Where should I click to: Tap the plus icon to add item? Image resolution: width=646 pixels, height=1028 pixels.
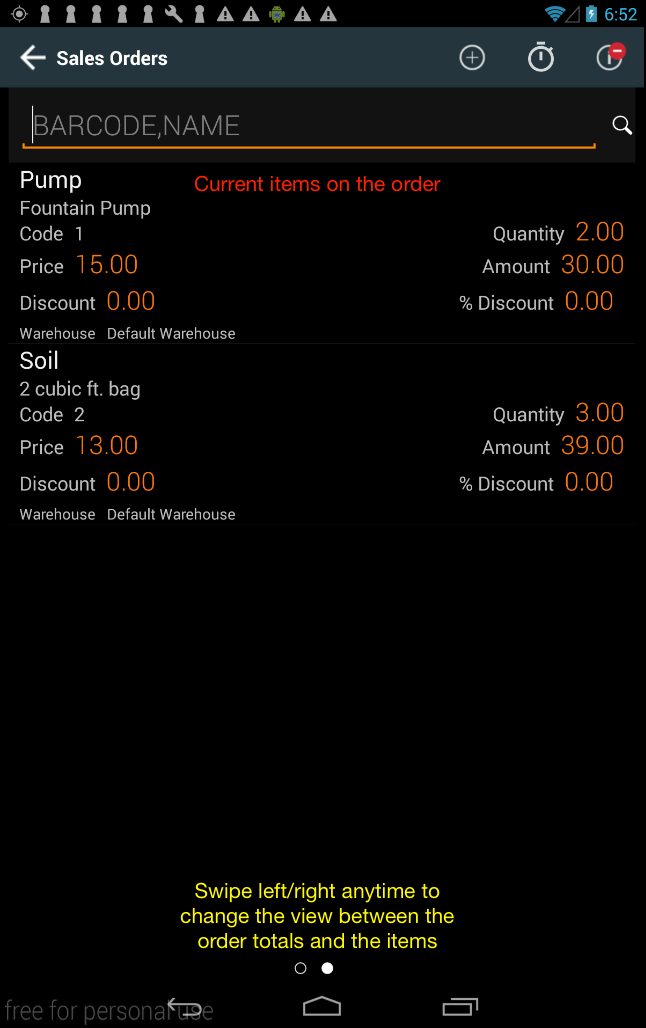click(472, 58)
